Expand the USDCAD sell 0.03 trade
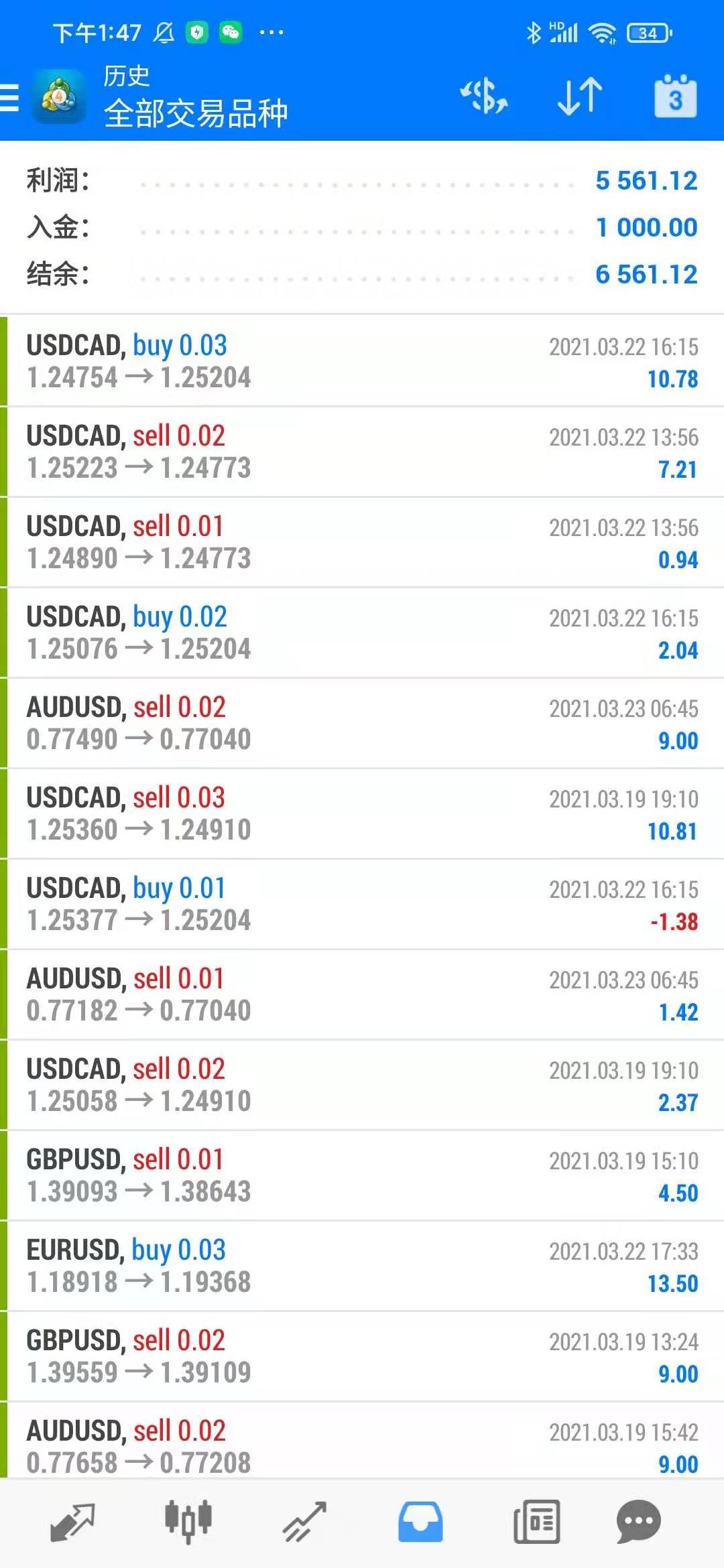This screenshot has width=724, height=1568. click(x=362, y=814)
